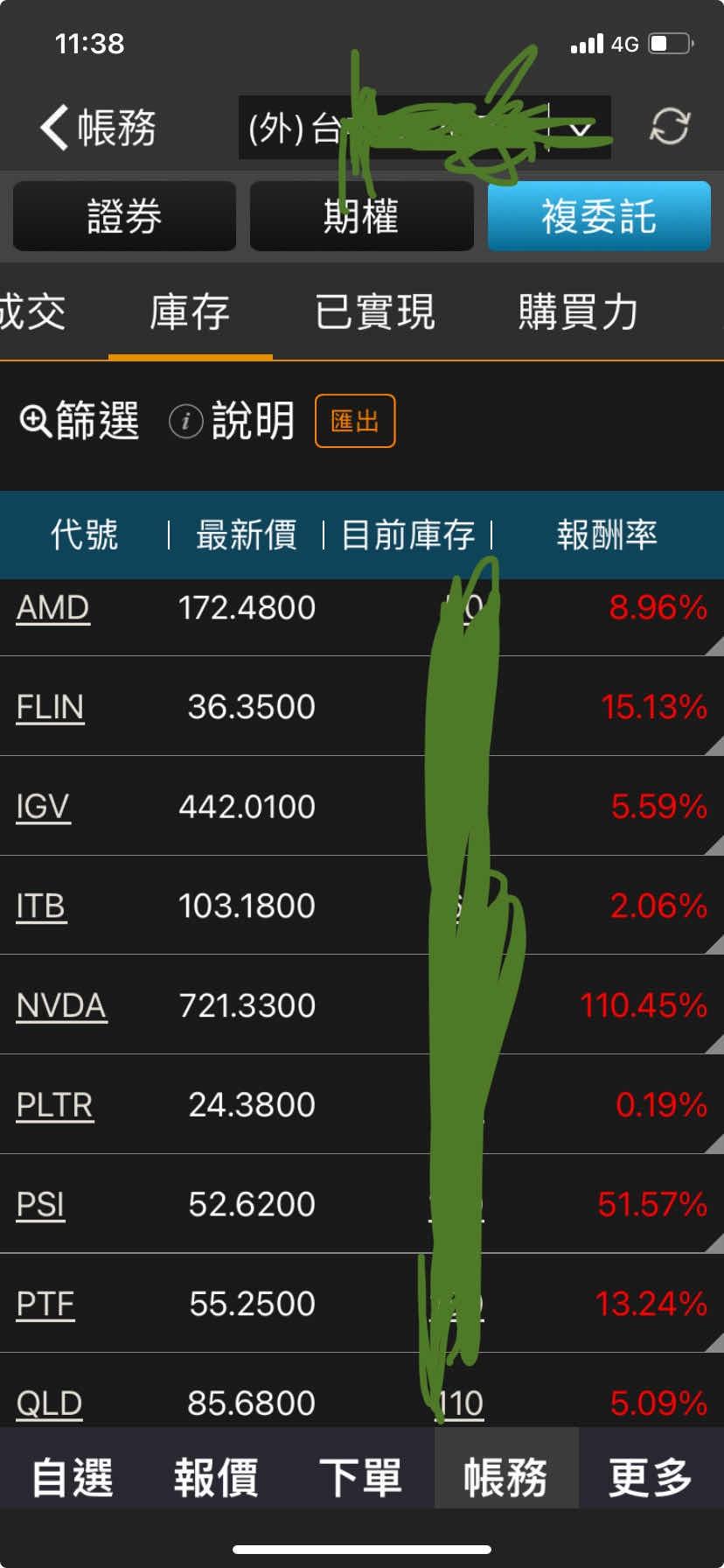Open the 篩選 filter

80,421
